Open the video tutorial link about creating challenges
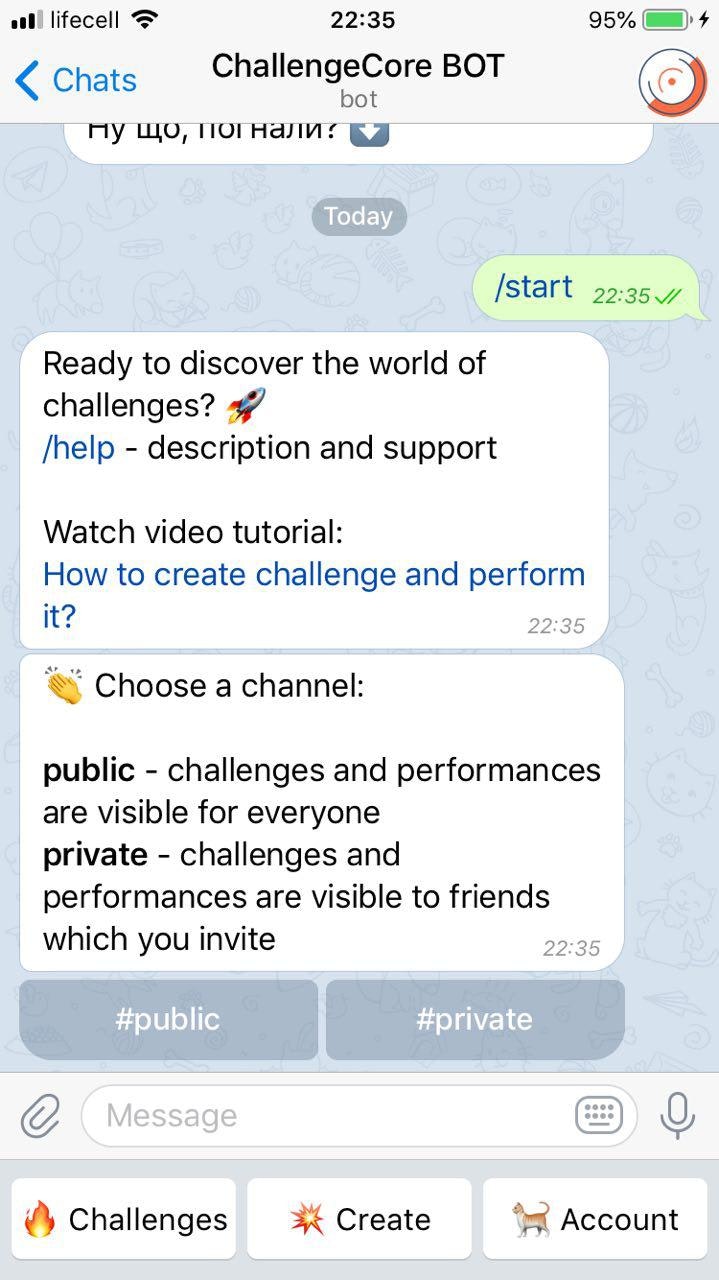719x1280 pixels. 314,595
